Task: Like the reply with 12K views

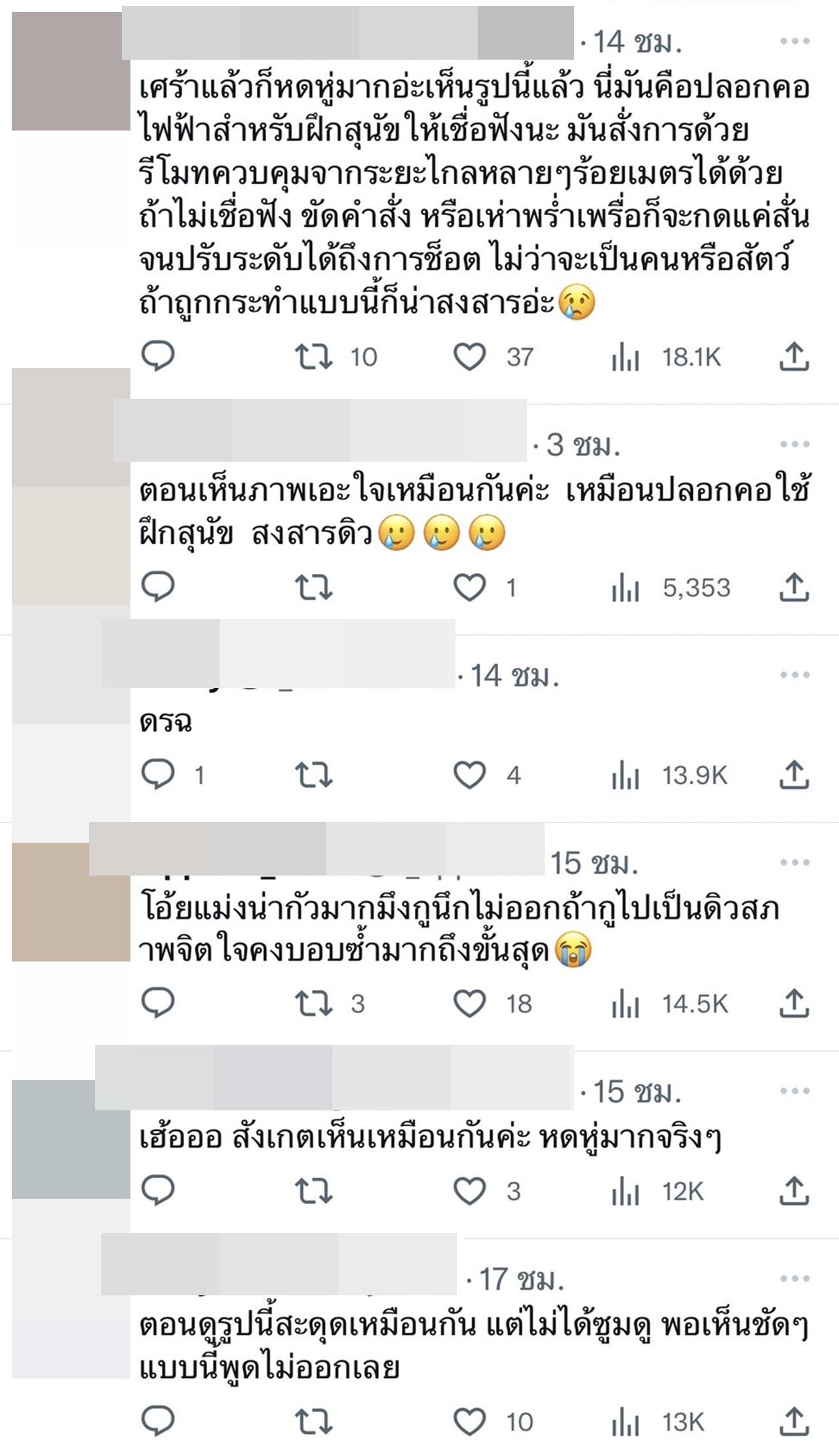Action: coord(469,1191)
